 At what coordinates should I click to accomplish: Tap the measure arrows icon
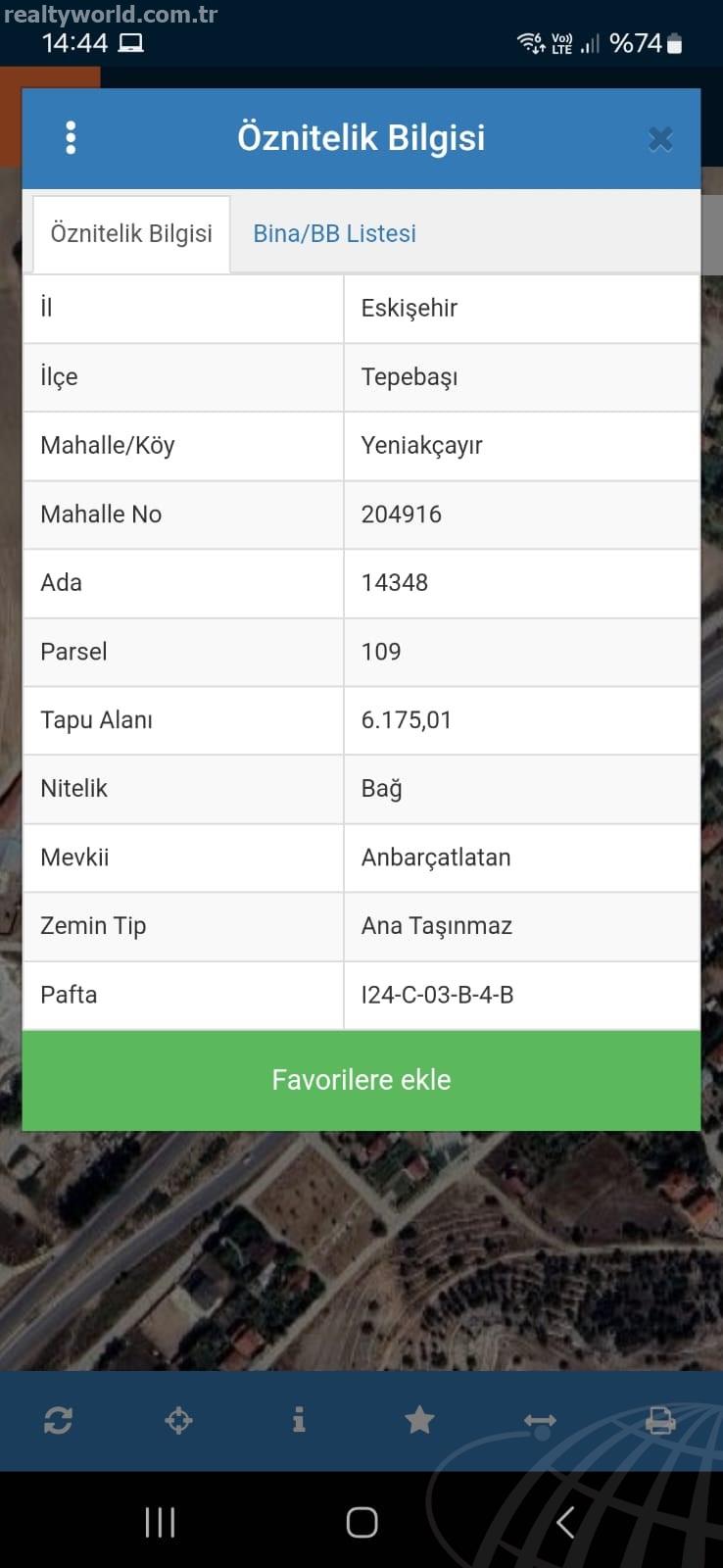click(540, 1421)
